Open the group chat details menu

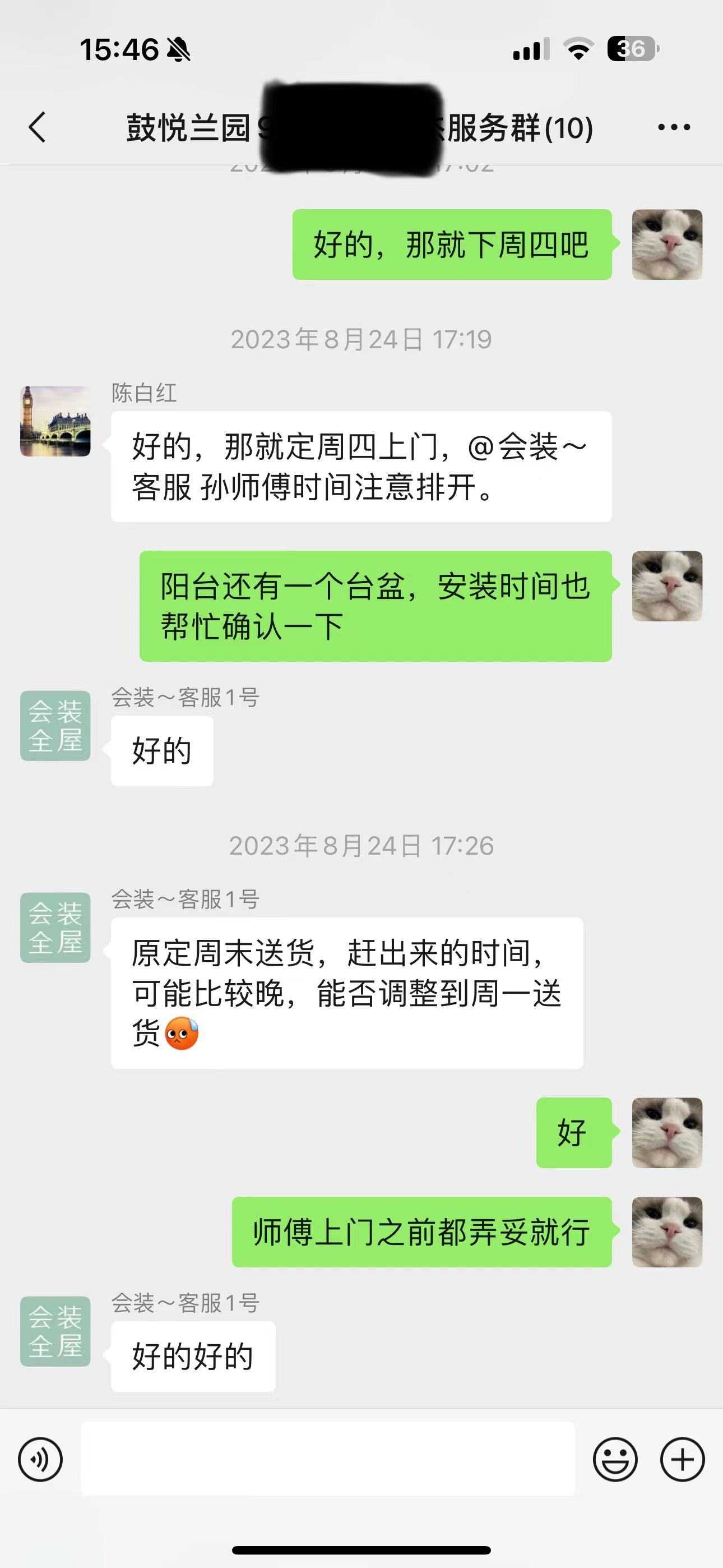pyautogui.click(x=674, y=127)
